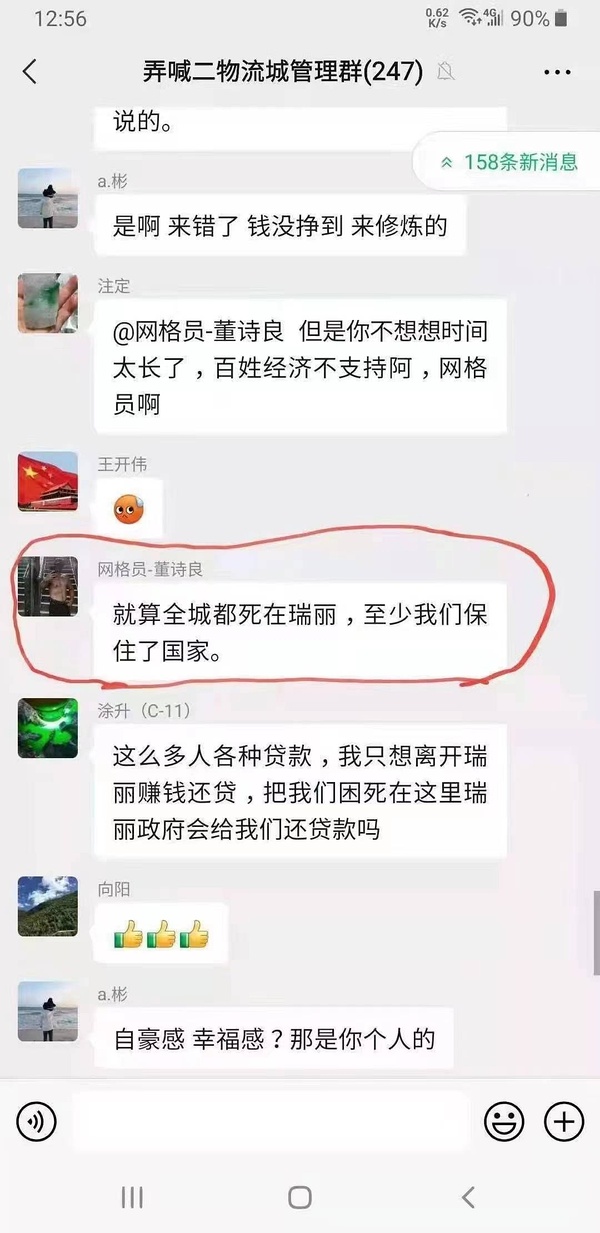View 网格员-董诗良's profile avatar
Viewport: 600px width, 1233px height.
[48, 586]
